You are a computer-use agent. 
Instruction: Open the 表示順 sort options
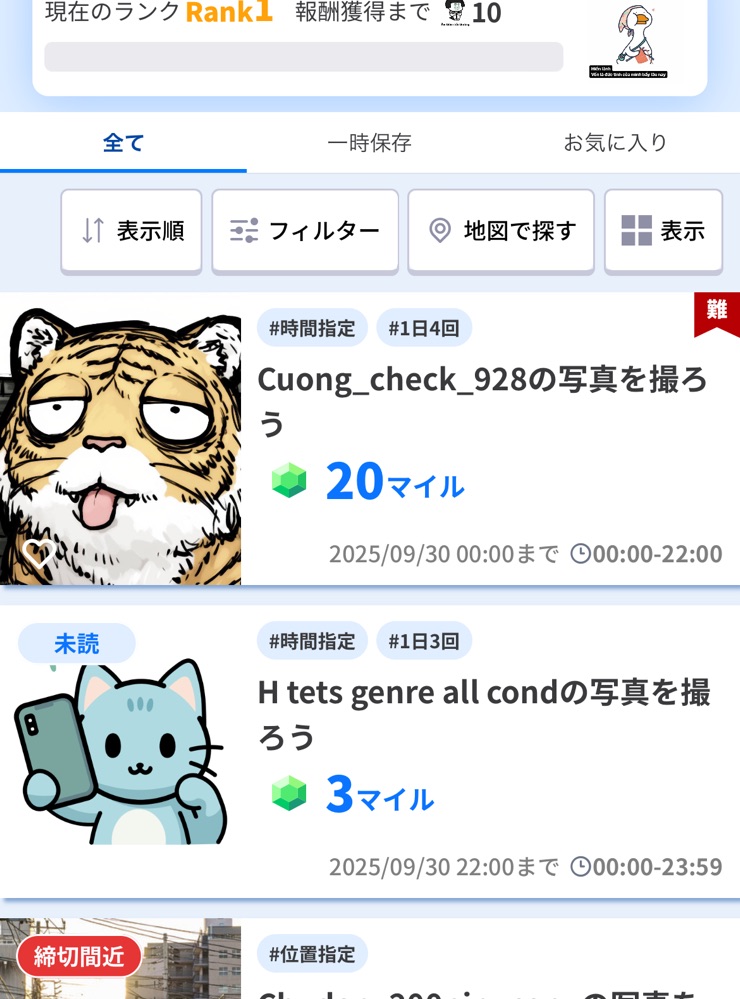(x=132, y=231)
